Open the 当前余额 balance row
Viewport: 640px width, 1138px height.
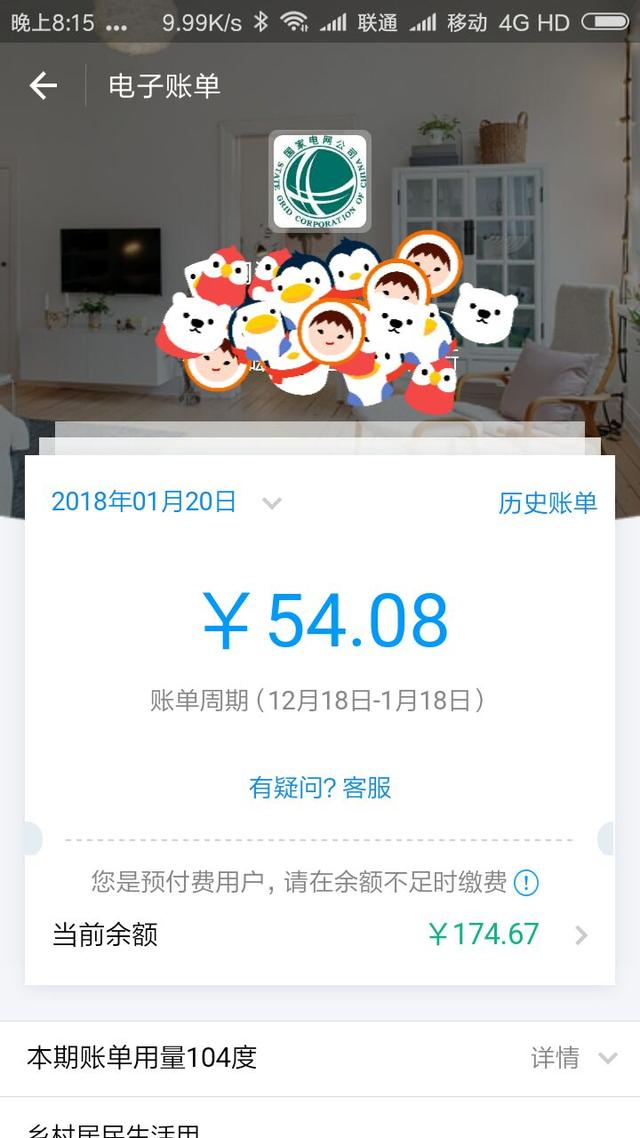click(x=320, y=935)
